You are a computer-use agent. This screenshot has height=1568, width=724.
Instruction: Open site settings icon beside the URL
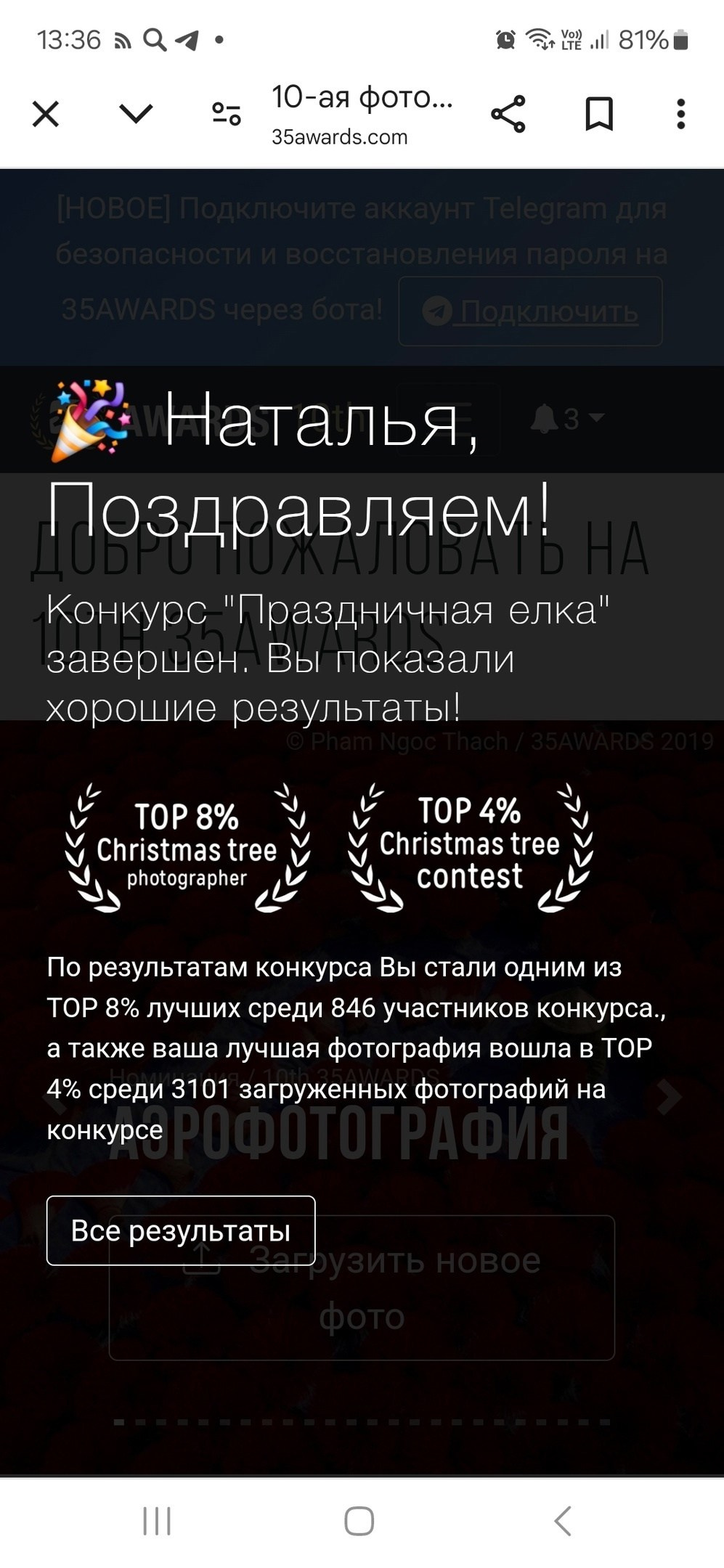click(227, 114)
